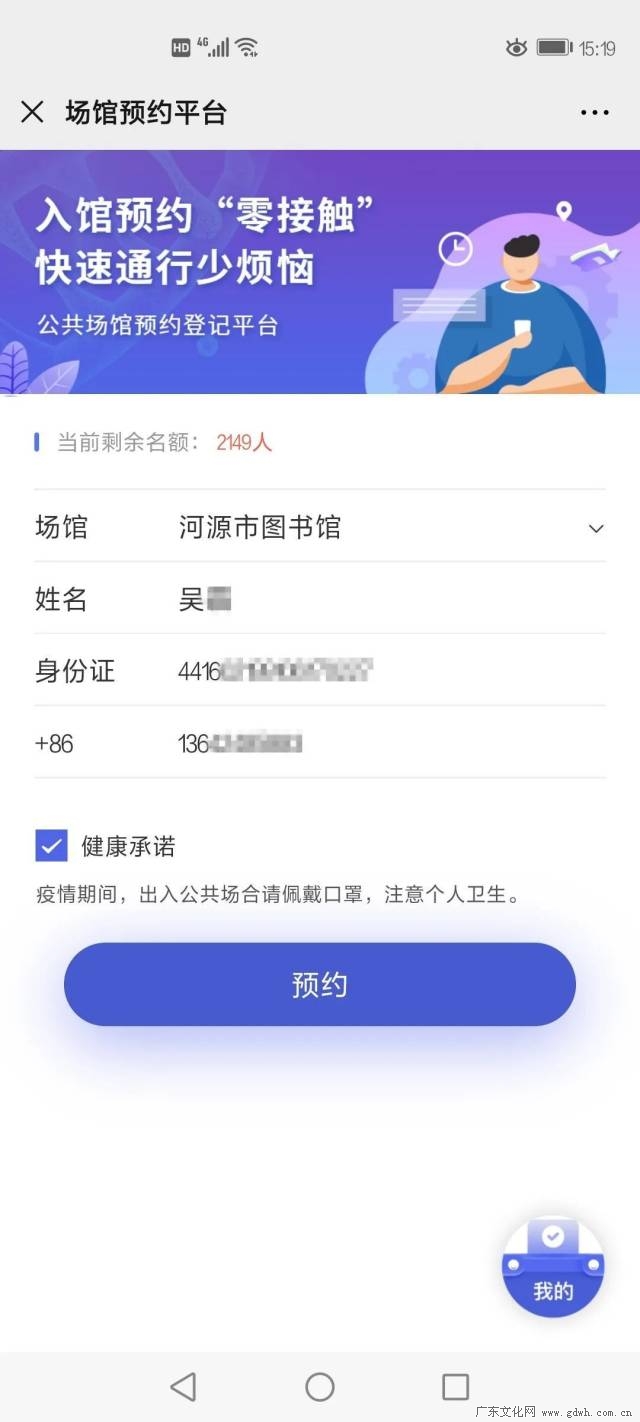Expand the 场馆 venue dropdown
Viewport: 640px width, 1422px height.
pos(595,528)
